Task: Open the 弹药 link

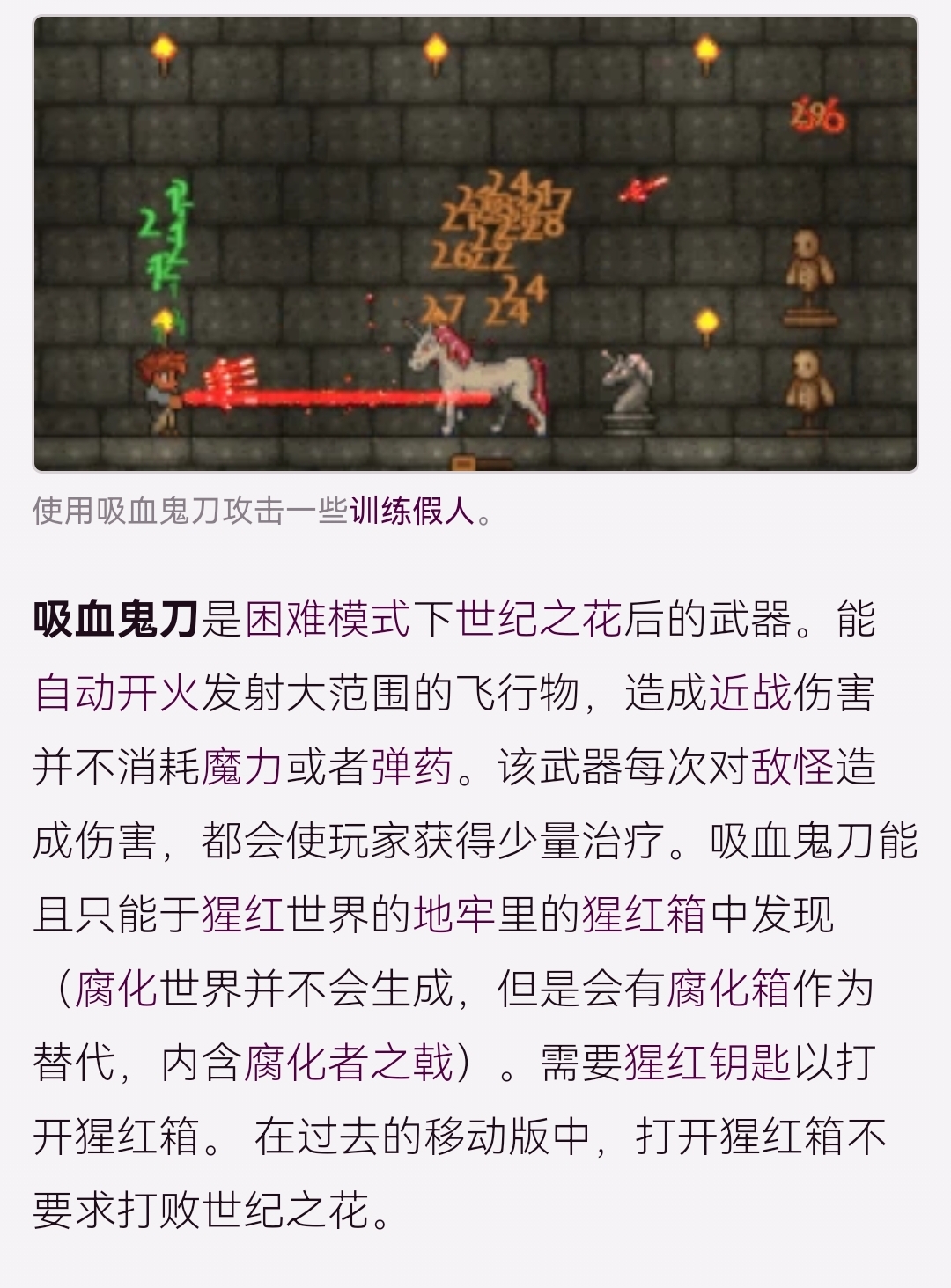Action: coord(411,767)
